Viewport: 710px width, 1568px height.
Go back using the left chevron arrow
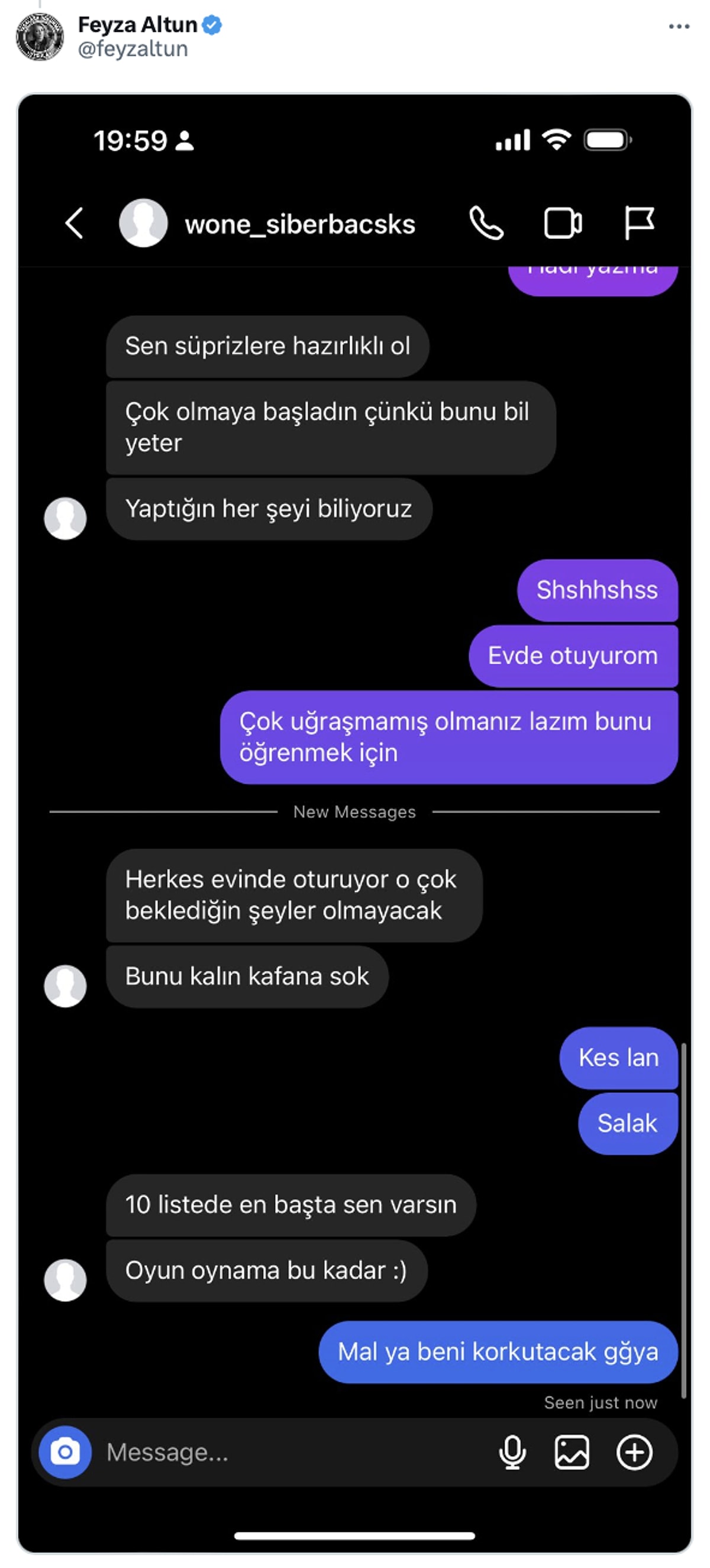(75, 223)
